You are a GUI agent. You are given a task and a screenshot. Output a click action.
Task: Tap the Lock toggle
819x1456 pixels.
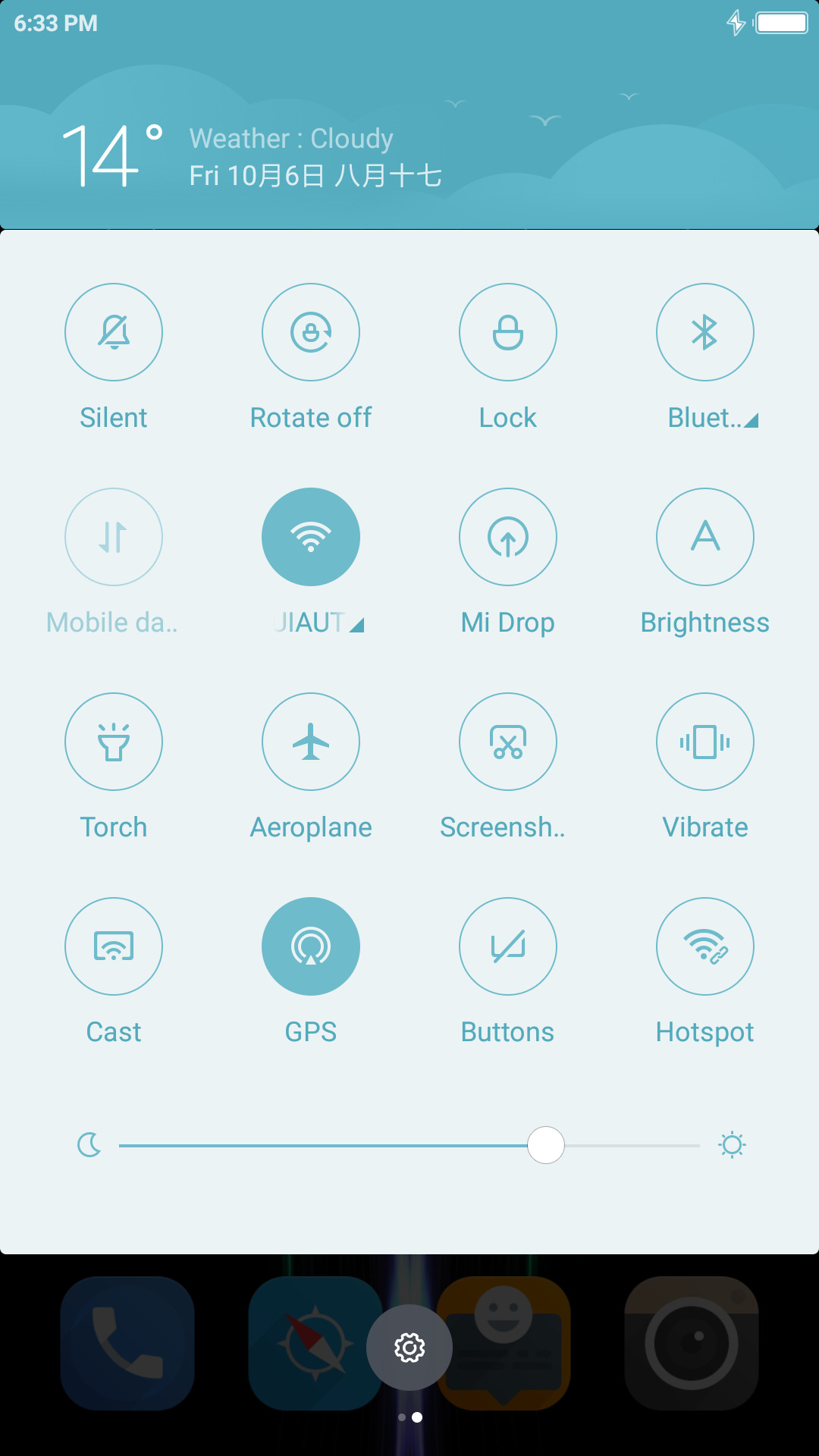pyautogui.click(x=508, y=332)
